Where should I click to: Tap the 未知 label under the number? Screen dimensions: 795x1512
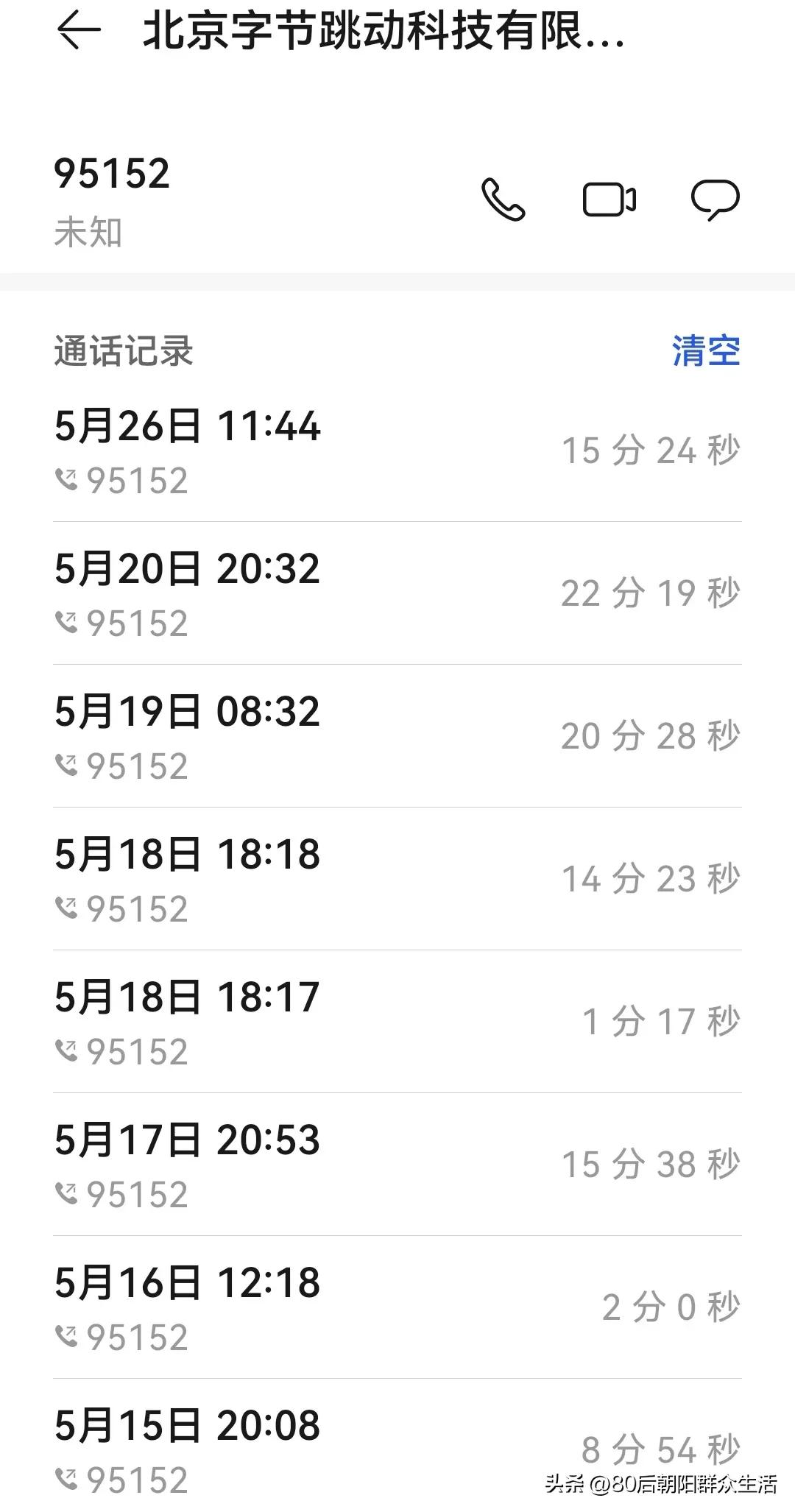(x=88, y=232)
